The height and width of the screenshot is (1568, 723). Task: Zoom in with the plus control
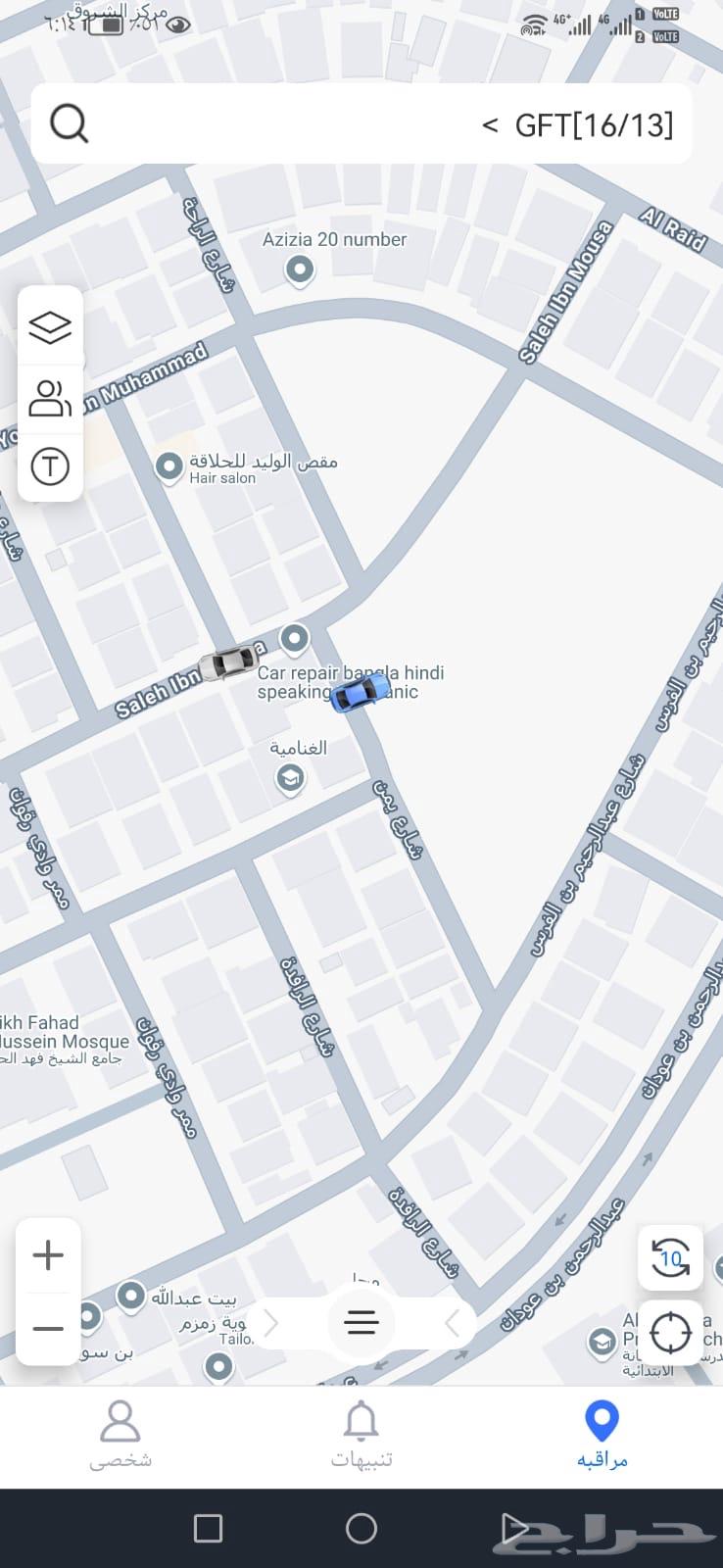pos(47,1254)
